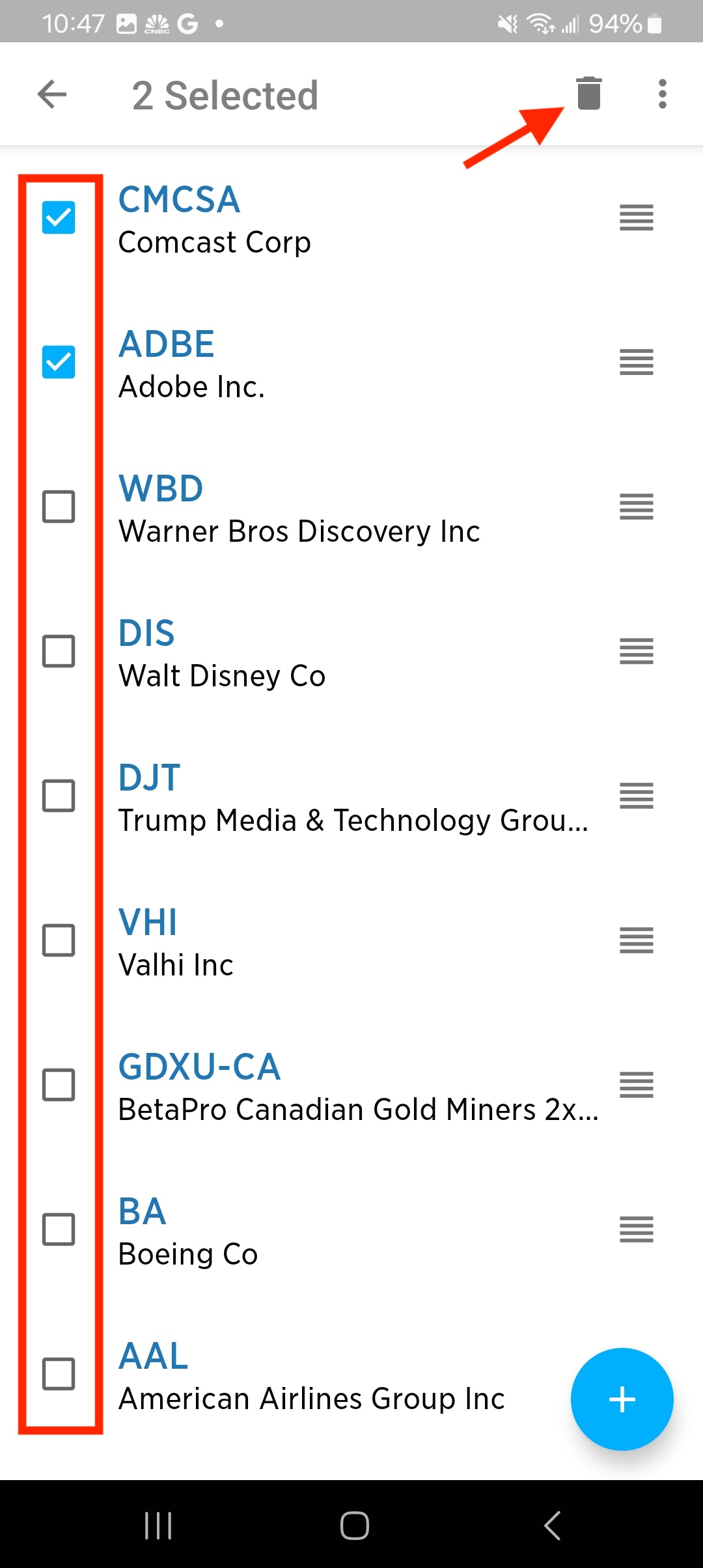Go to the system home screen
Screen dimensions: 703x1568
[x=355, y=1525]
